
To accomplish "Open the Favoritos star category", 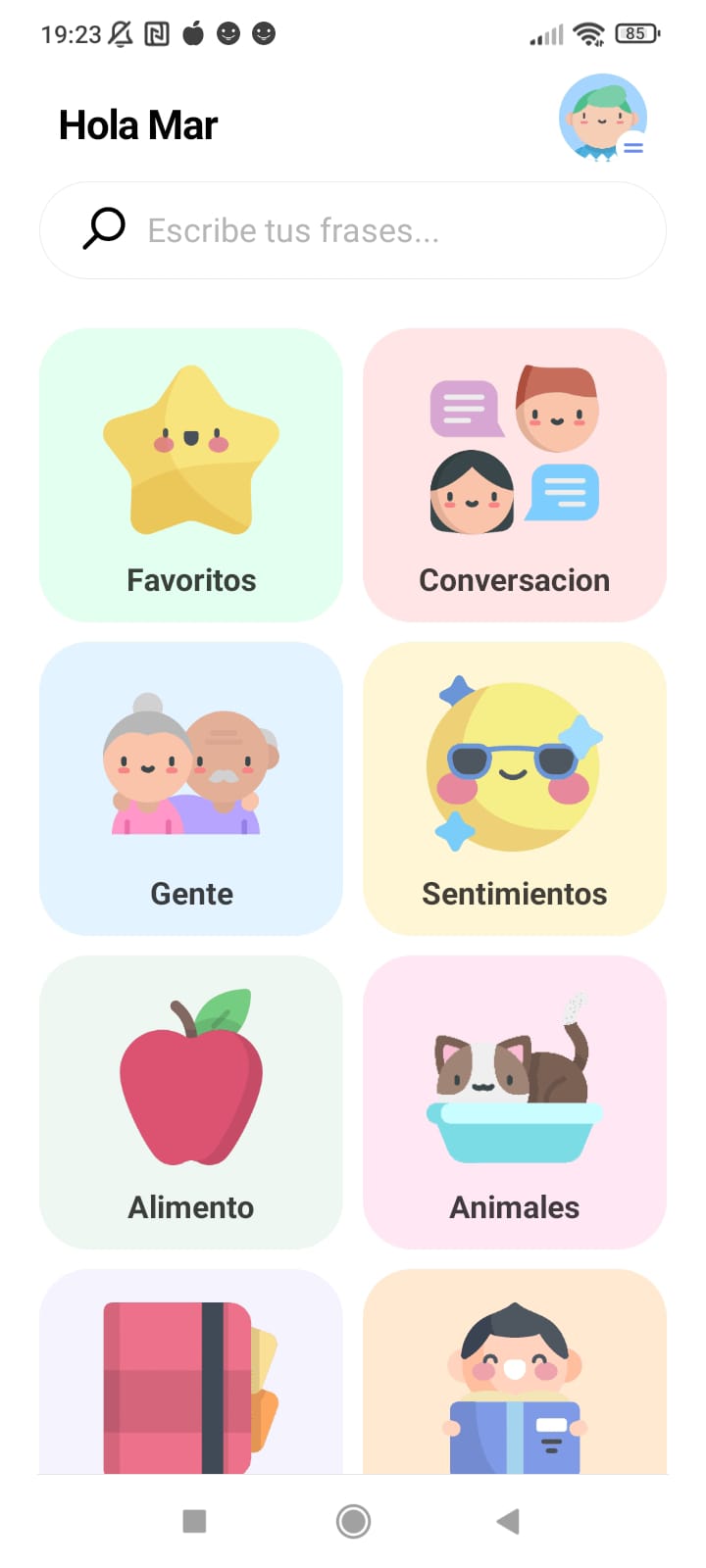I will [190, 451].
